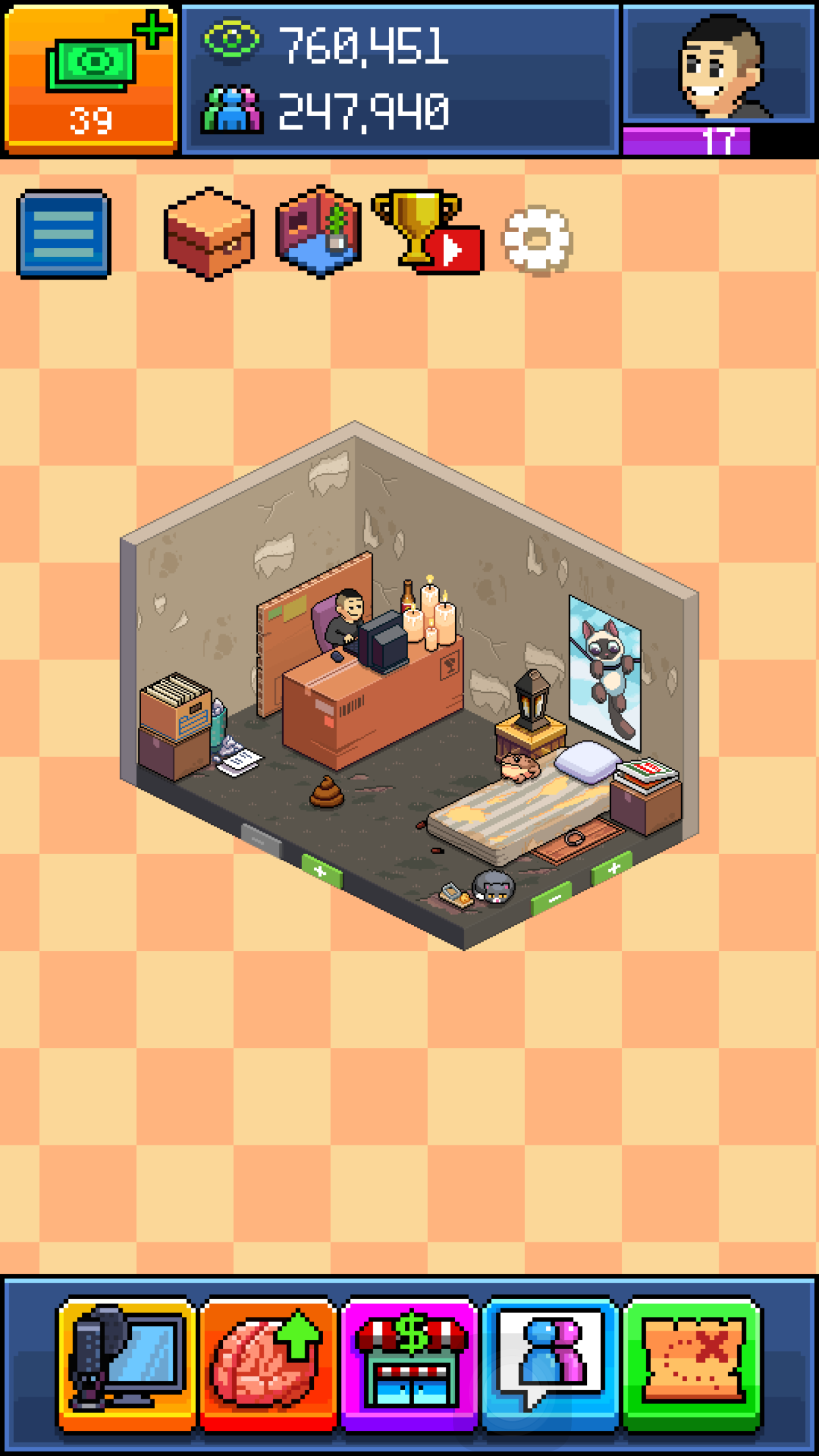Image resolution: width=819 pixels, height=1456 pixels.
Task: Open settings gear
Action: pos(537,240)
